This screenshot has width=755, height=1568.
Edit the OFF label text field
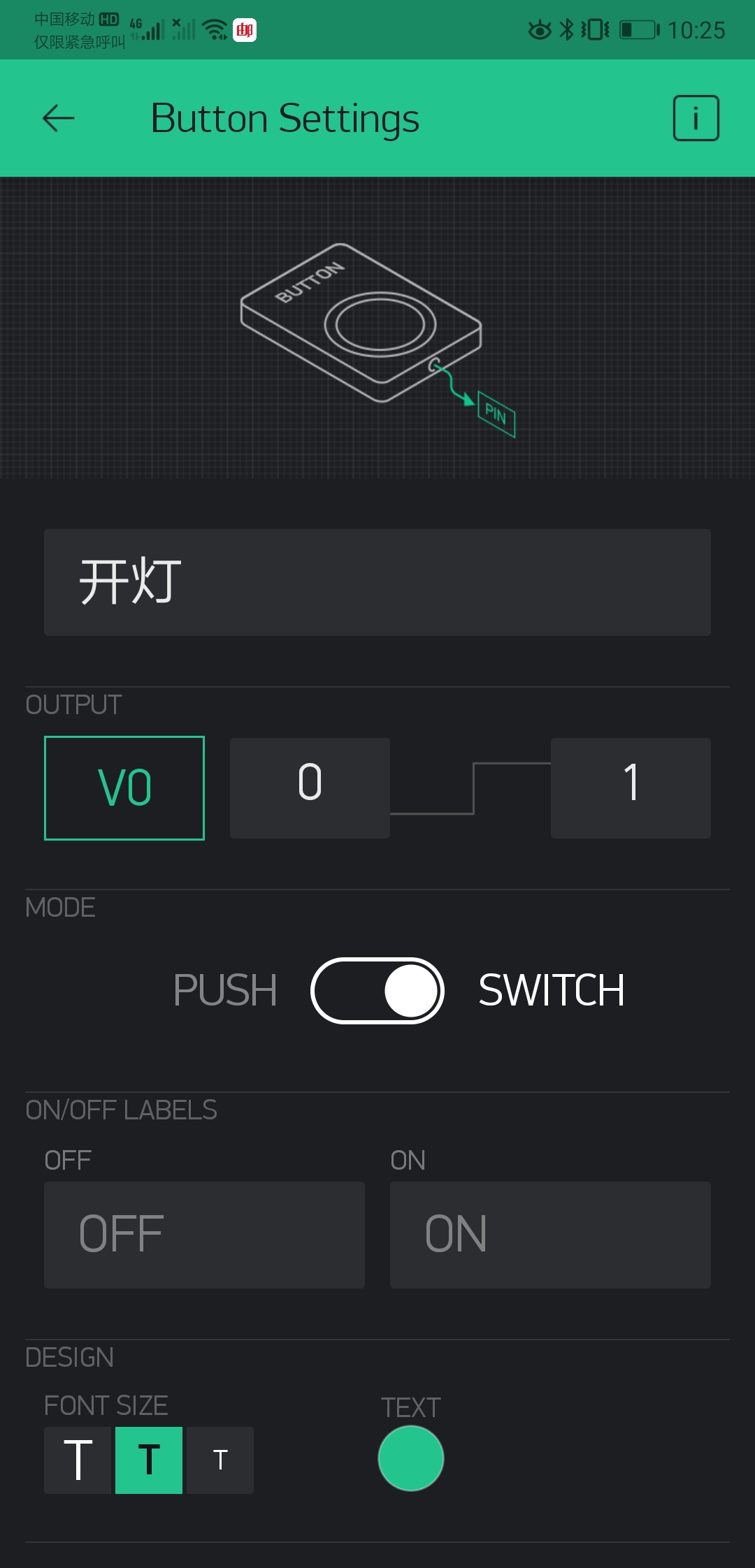pos(204,1235)
